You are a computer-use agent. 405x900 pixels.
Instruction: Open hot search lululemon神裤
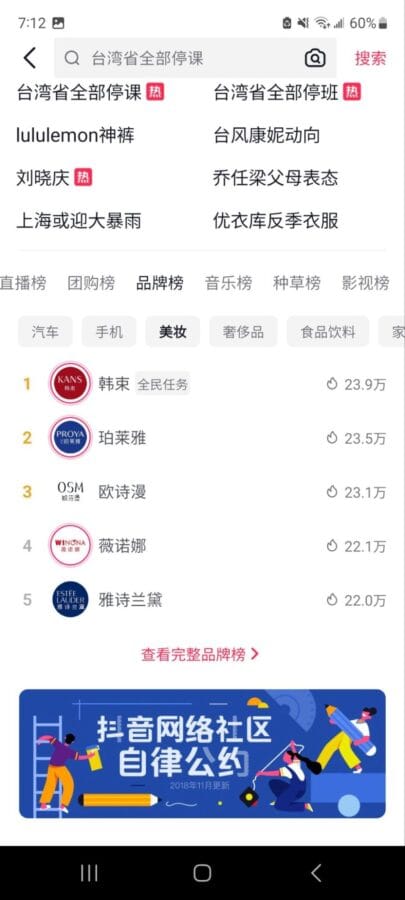[x=75, y=135]
